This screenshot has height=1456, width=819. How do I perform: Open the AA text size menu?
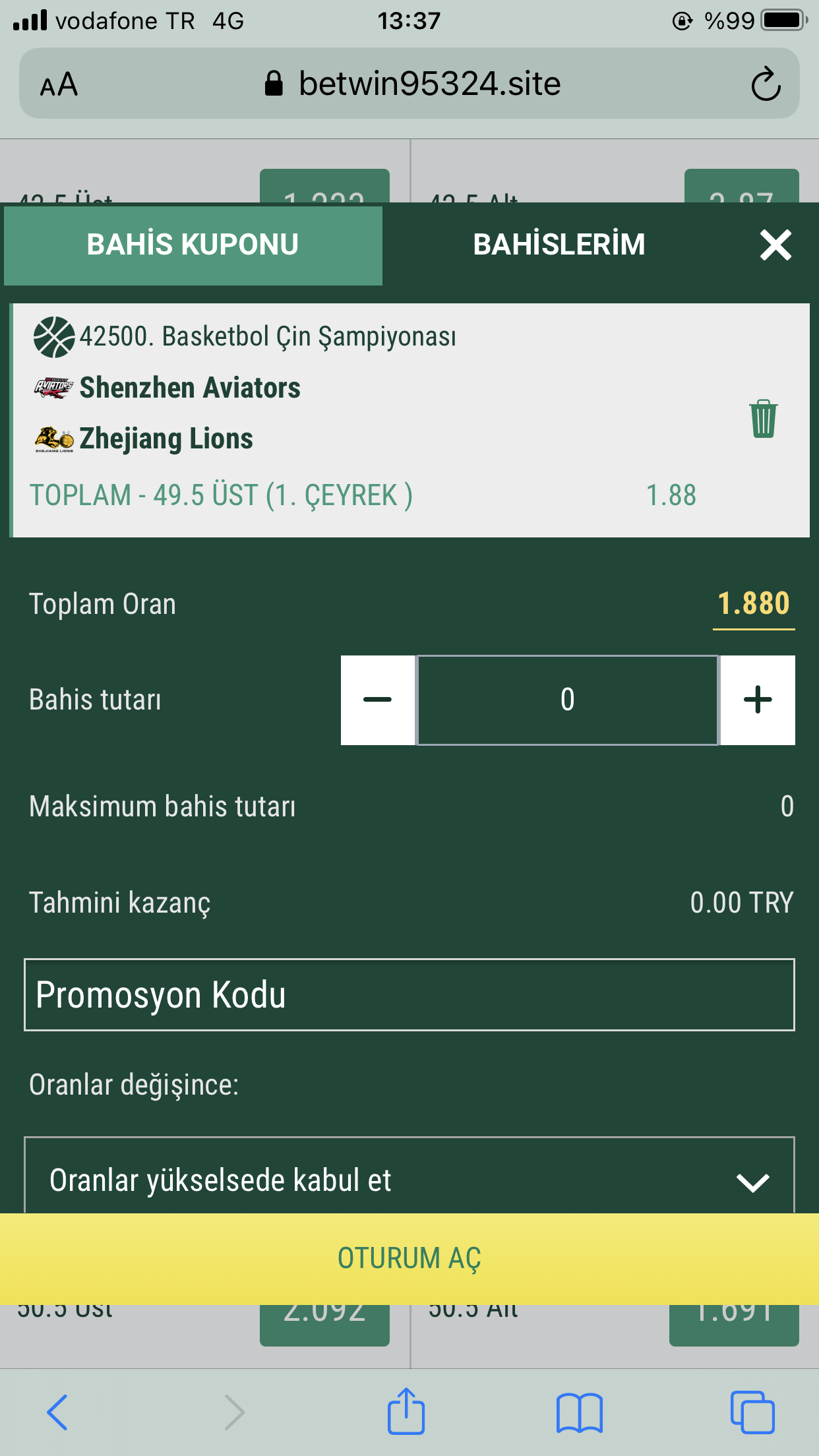point(59,84)
